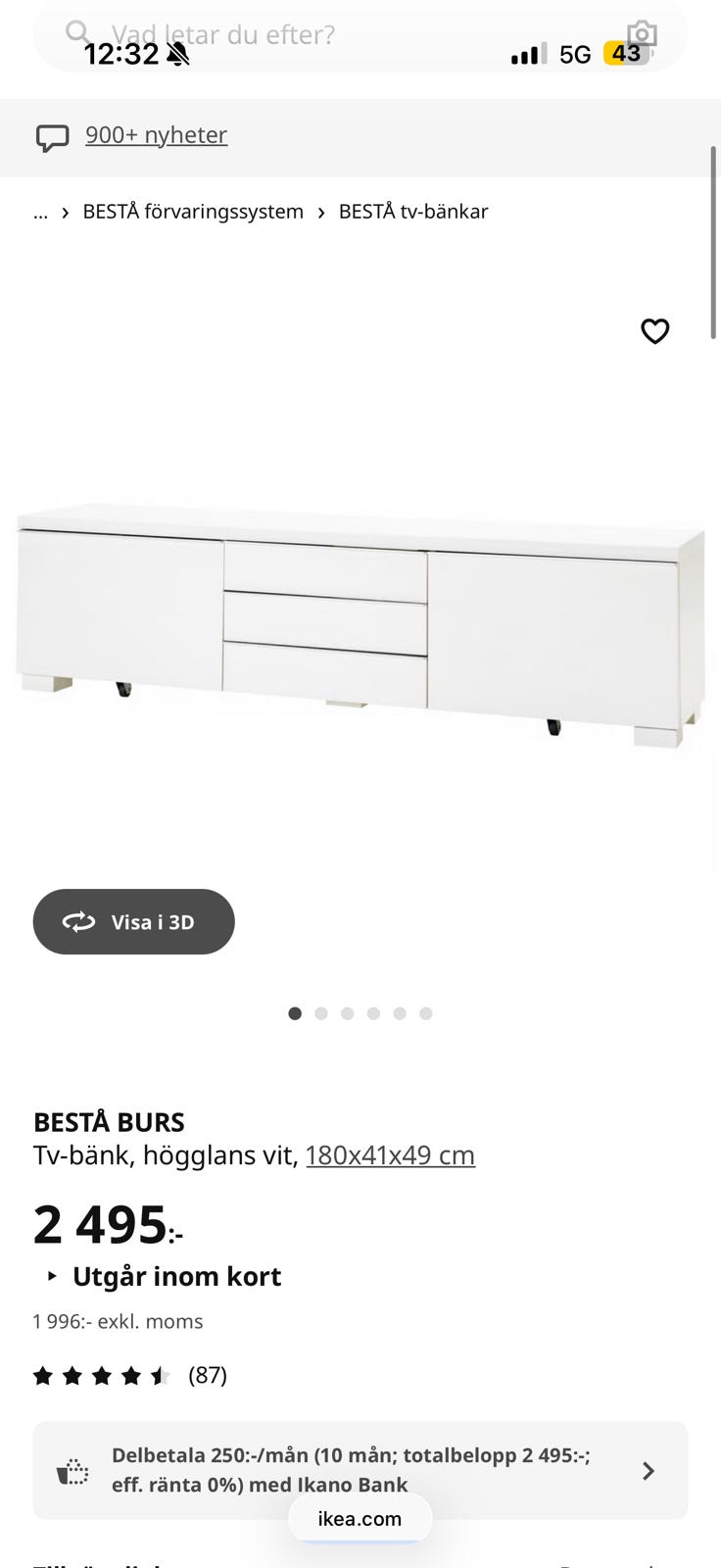The width and height of the screenshot is (721, 1568).
Task: Open the camera visual search icon
Action: click(642, 32)
